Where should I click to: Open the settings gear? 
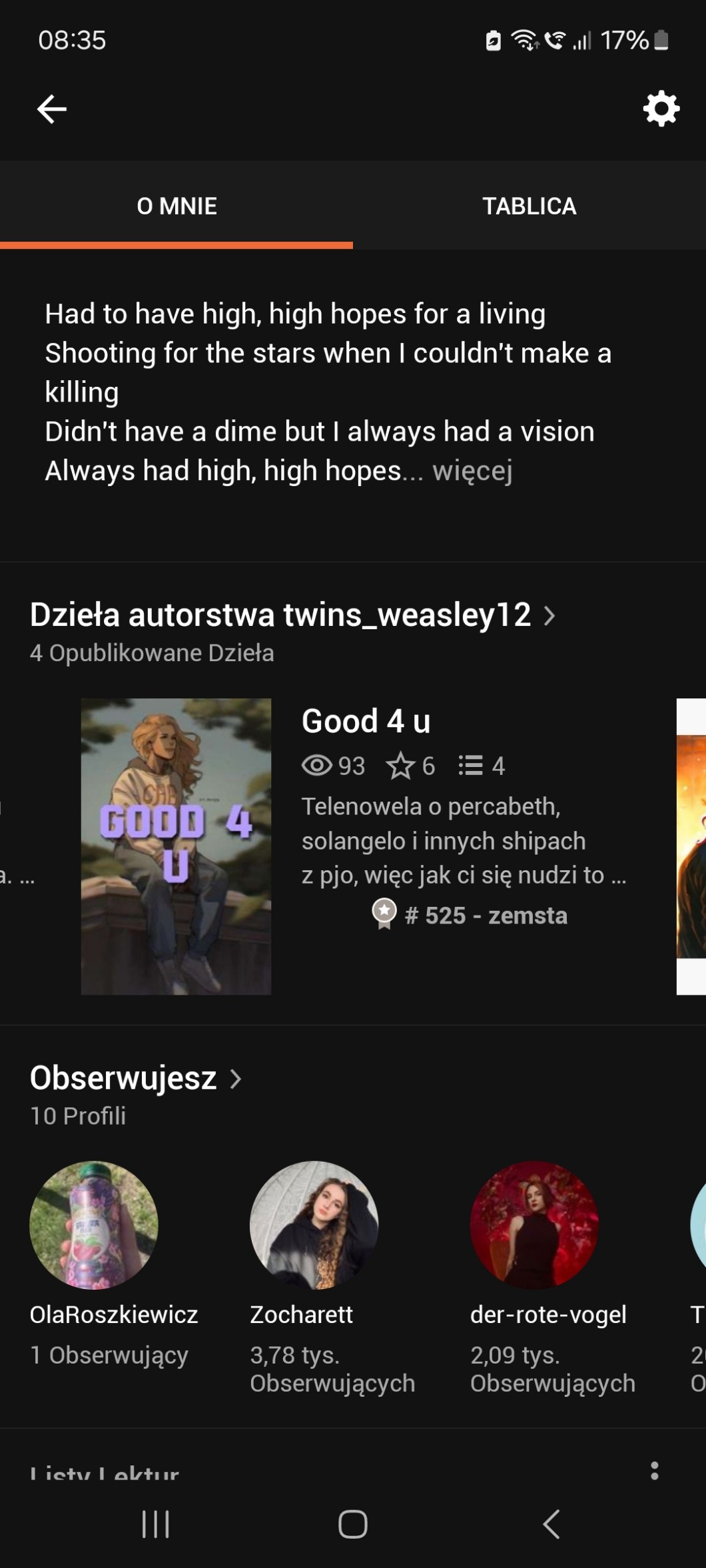coord(661,109)
